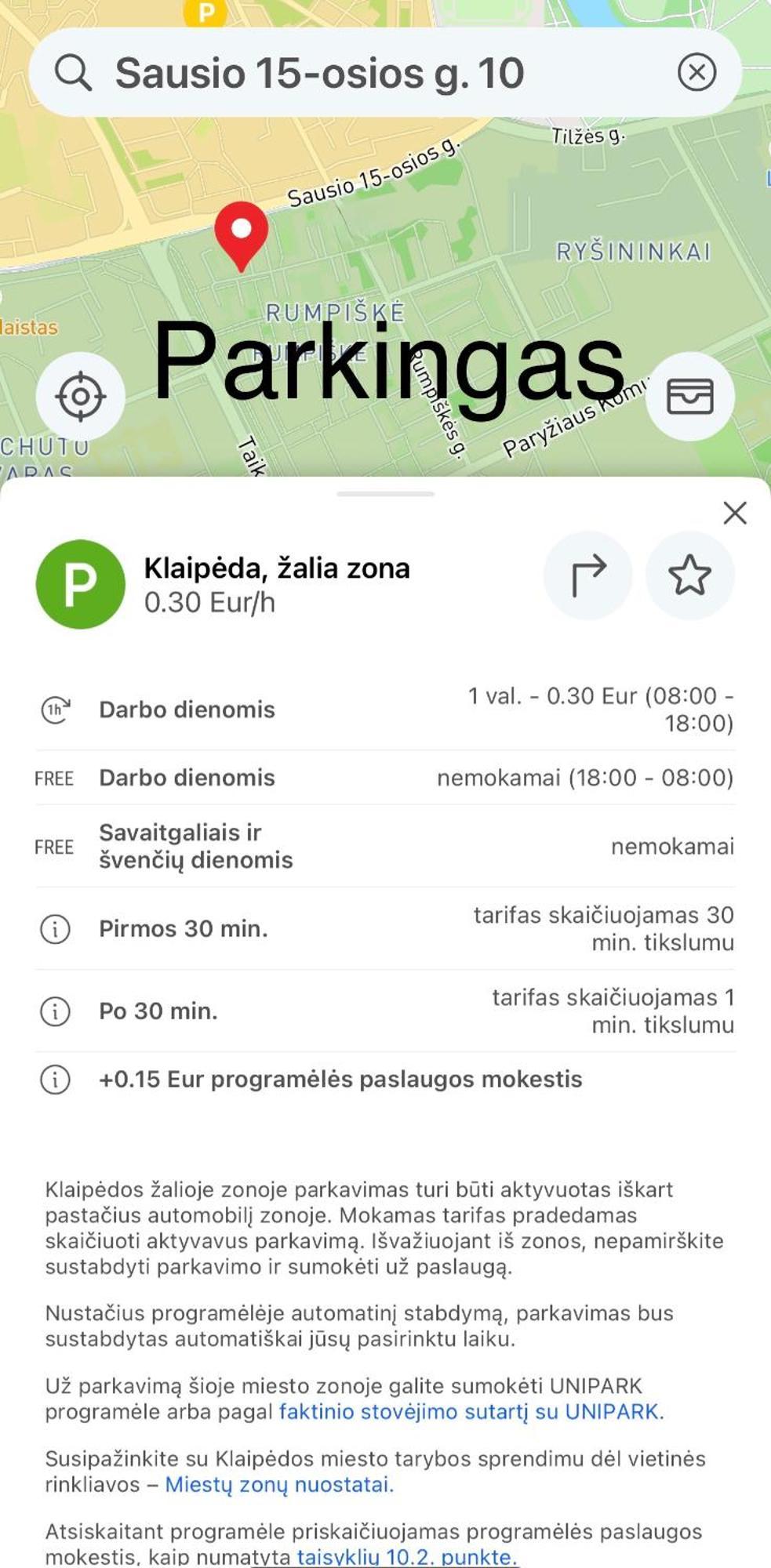Image resolution: width=771 pixels, height=1568 pixels.
Task: Open the taisyklių 10.2. punkte link
Action: point(407,1556)
